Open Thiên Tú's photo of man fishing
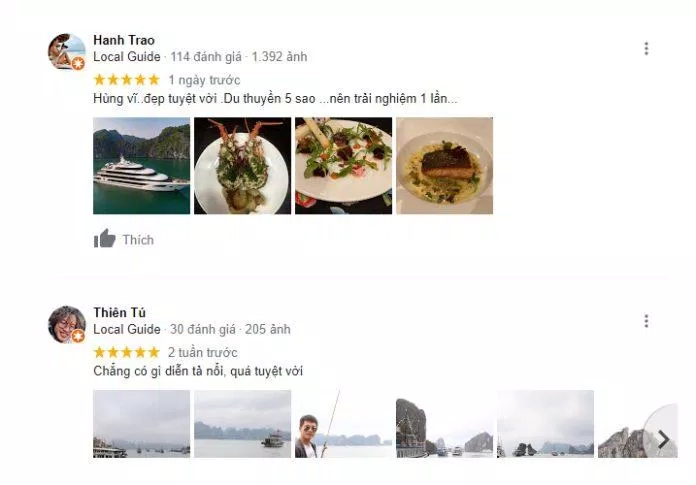The width and height of the screenshot is (696, 485). pos(343,424)
